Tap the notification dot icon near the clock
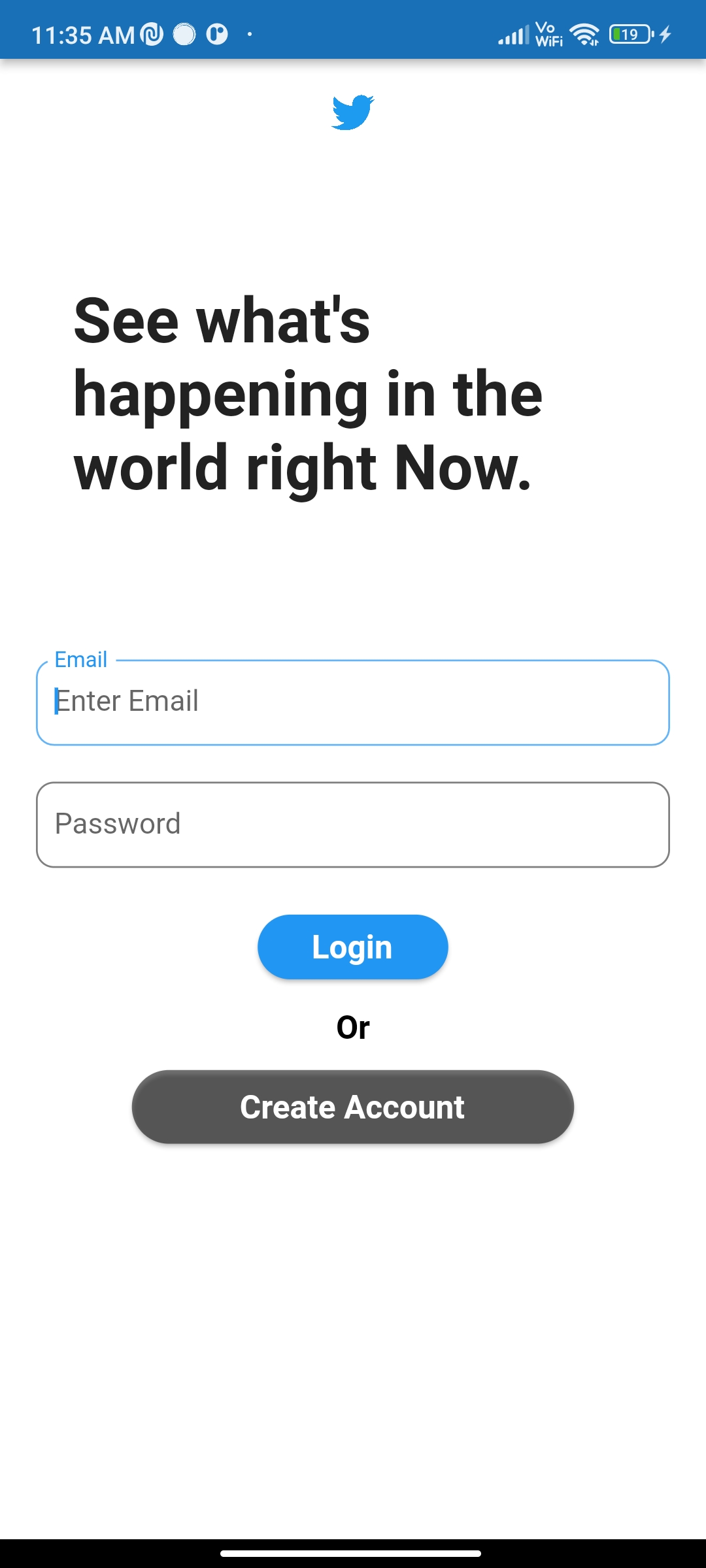Viewport: 706px width, 1568px height. coord(248,34)
